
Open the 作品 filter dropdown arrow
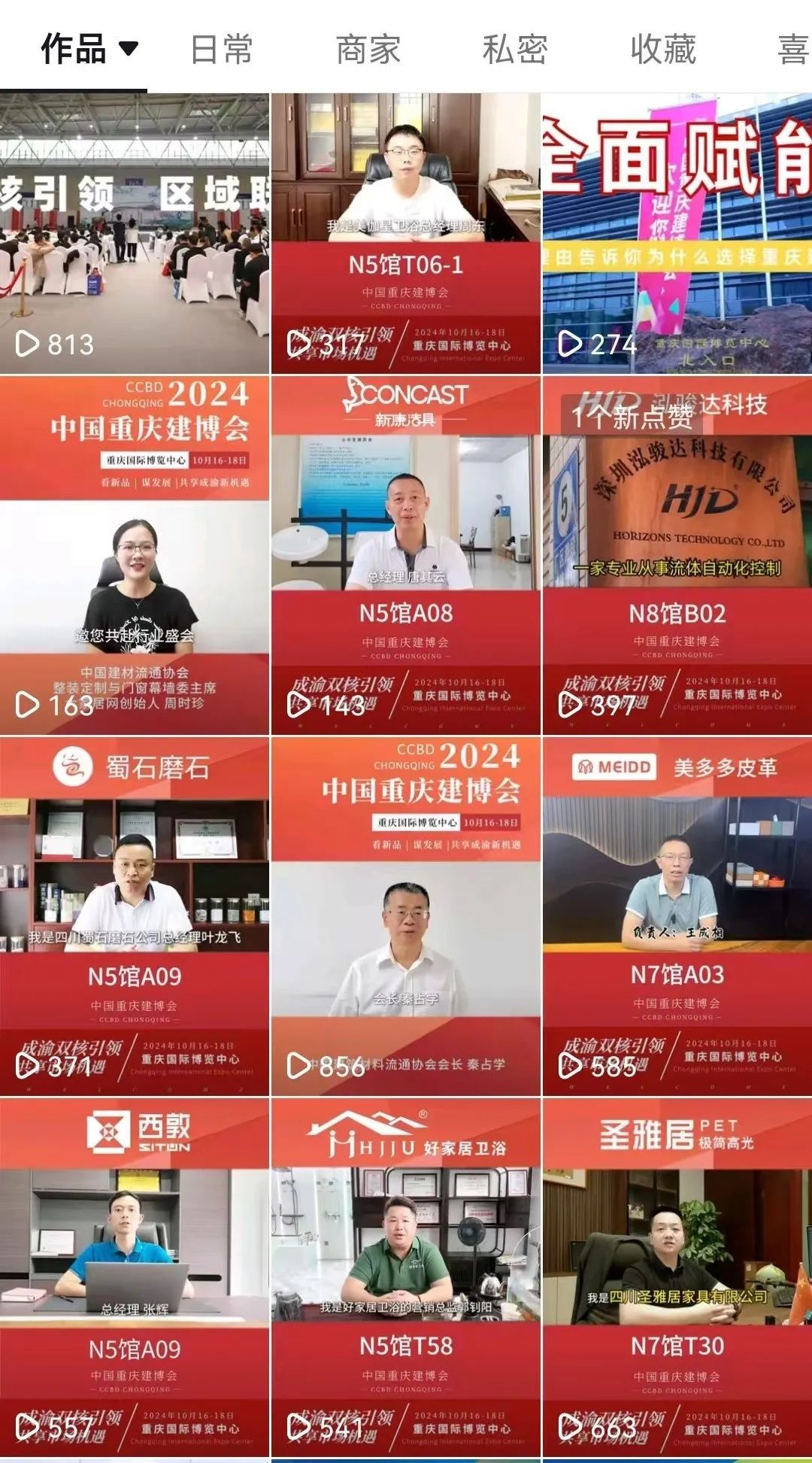(x=129, y=48)
